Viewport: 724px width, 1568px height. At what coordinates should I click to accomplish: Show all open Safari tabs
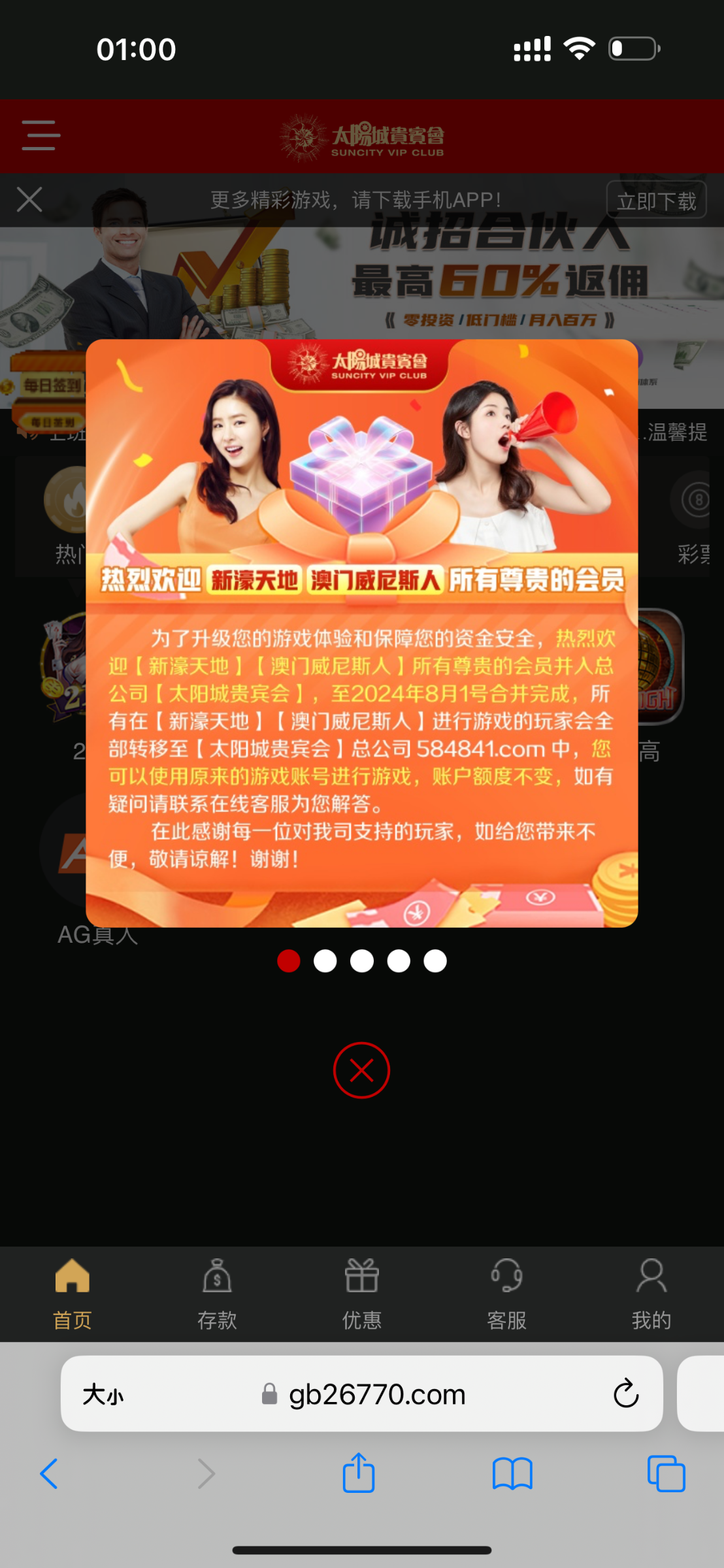[x=666, y=1474]
